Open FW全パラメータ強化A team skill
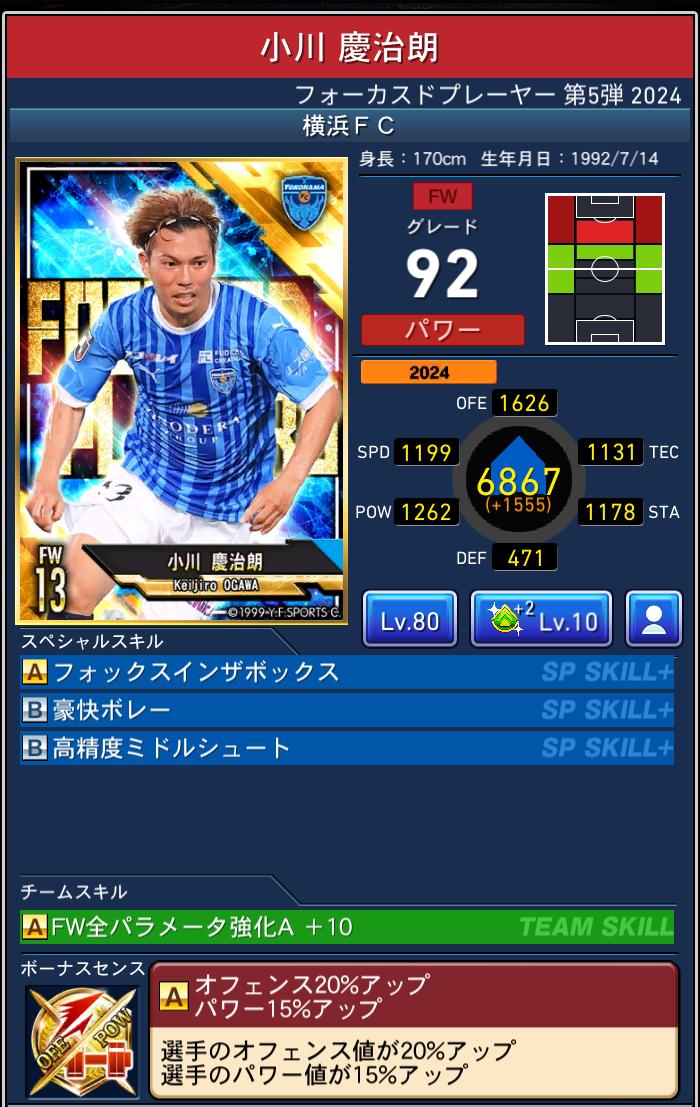 click(346, 927)
